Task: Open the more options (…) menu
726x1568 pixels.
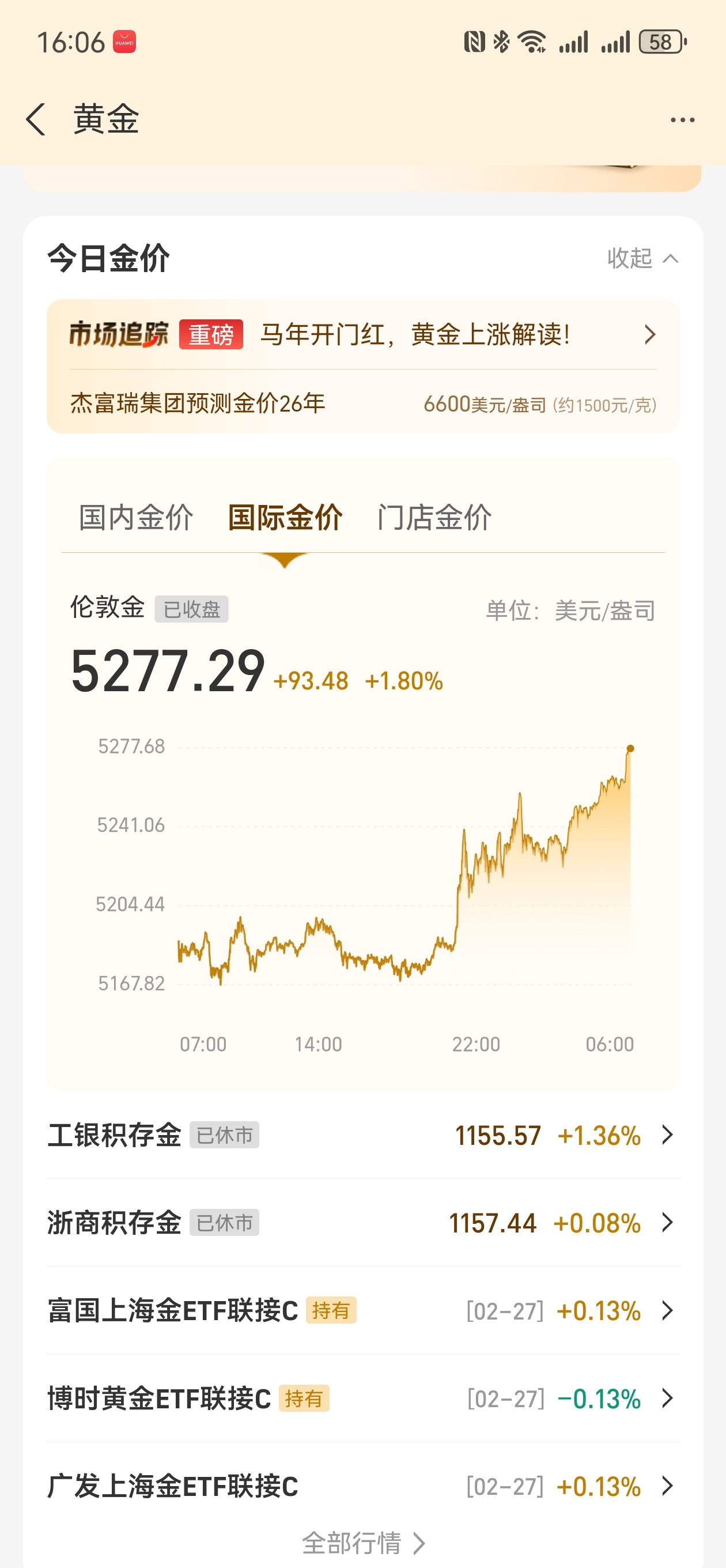Action: [x=682, y=119]
